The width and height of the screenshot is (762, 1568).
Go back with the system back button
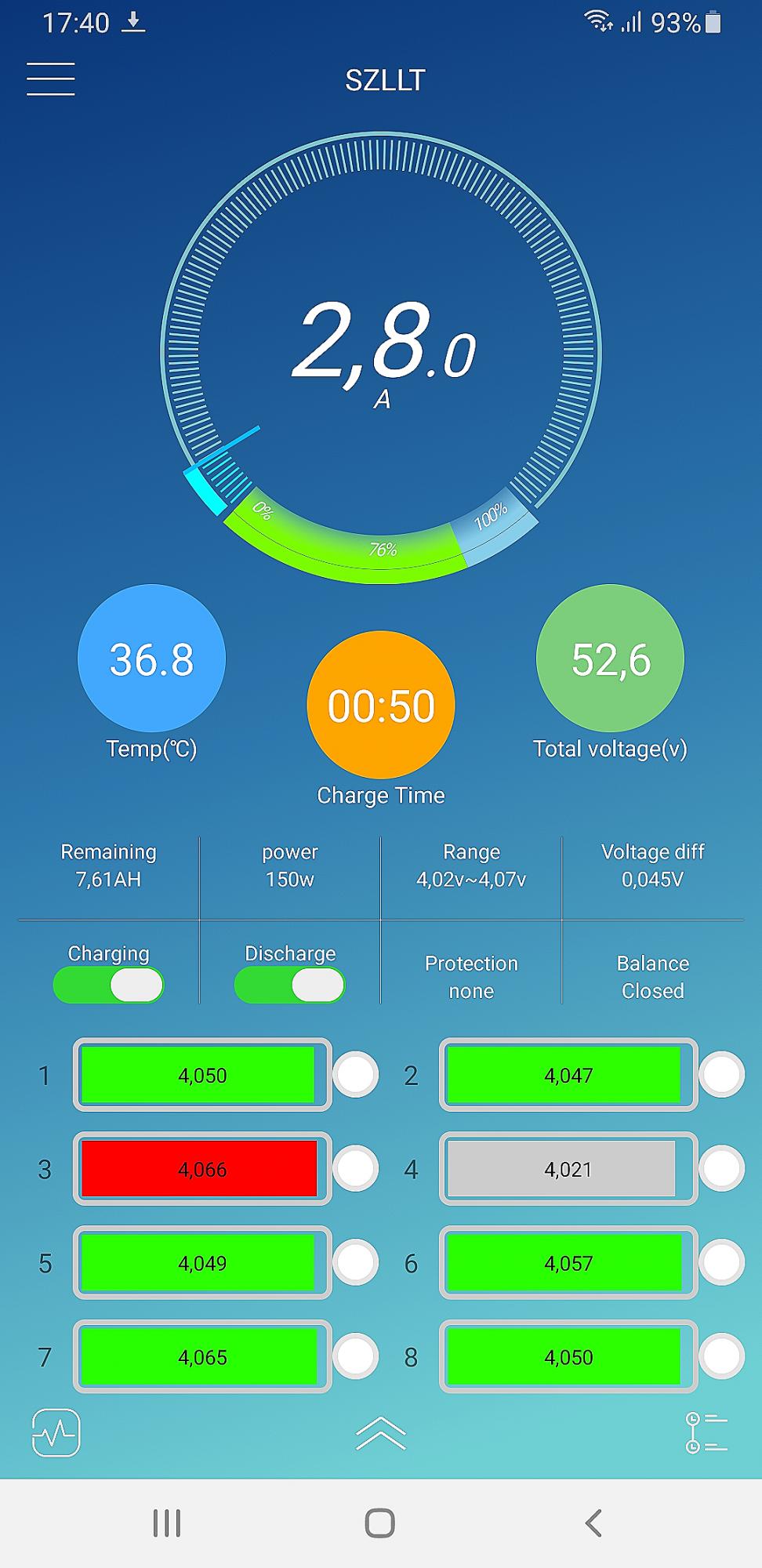pos(593,1523)
